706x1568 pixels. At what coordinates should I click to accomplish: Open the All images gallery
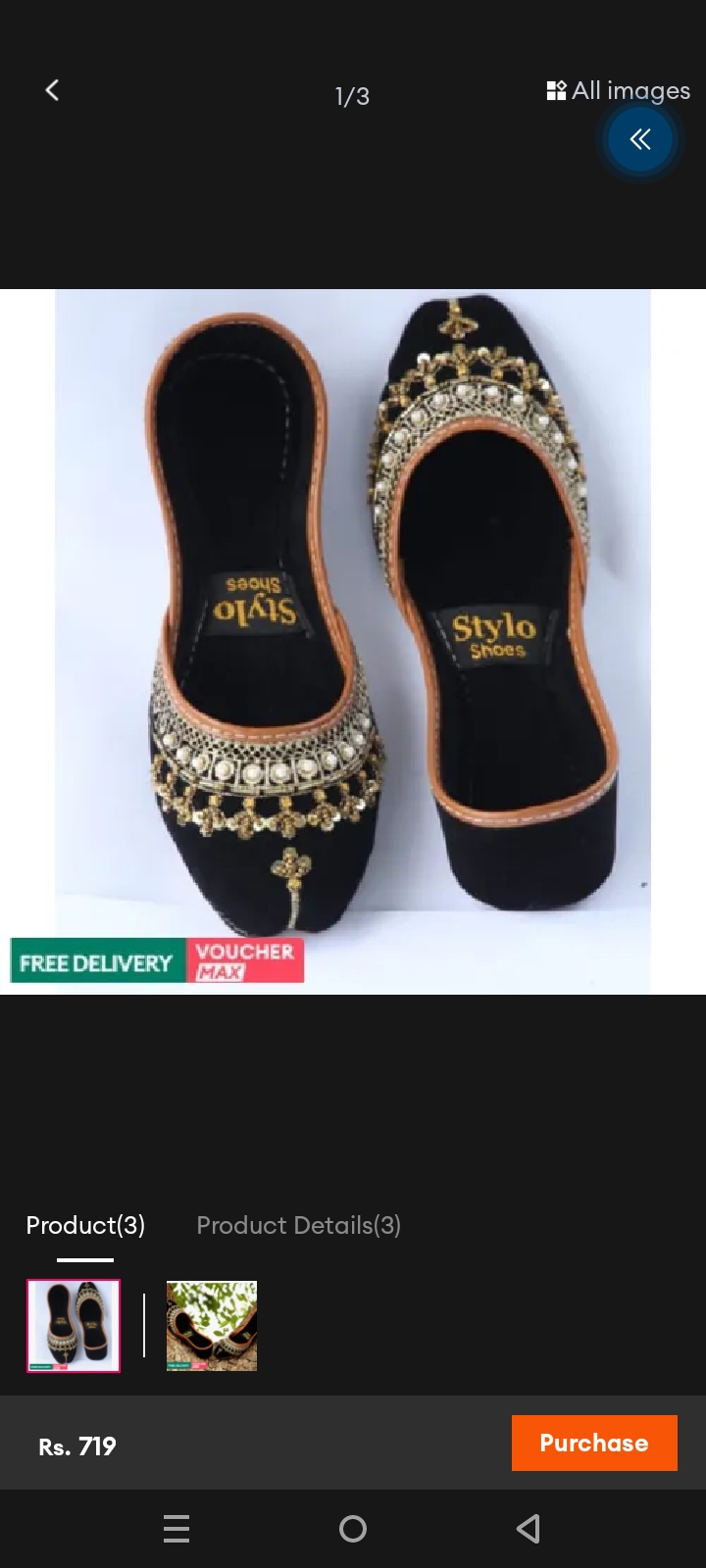tap(618, 91)
